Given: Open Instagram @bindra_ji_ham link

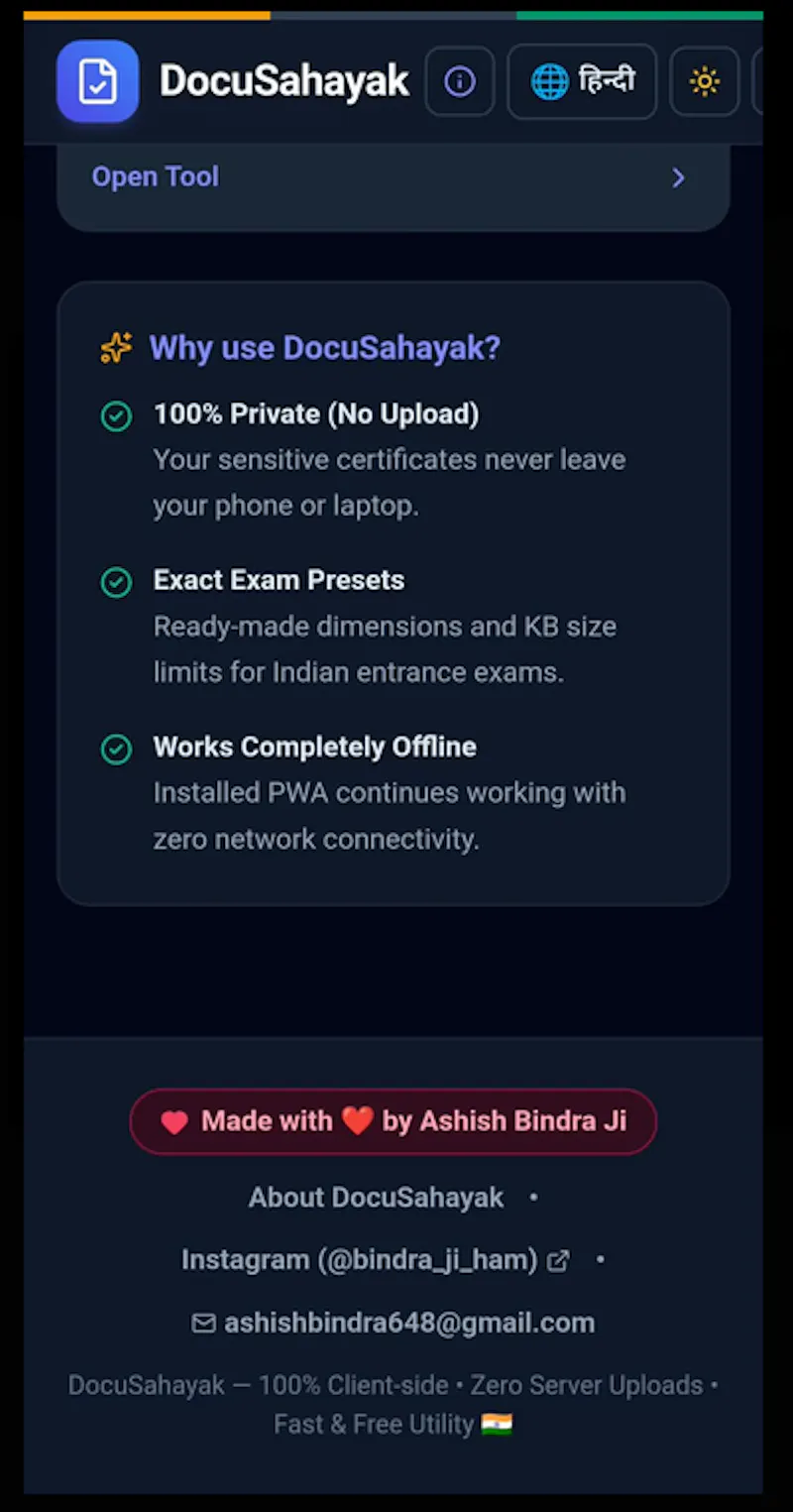Looking at the screenshot, I should coord(376,1260).
